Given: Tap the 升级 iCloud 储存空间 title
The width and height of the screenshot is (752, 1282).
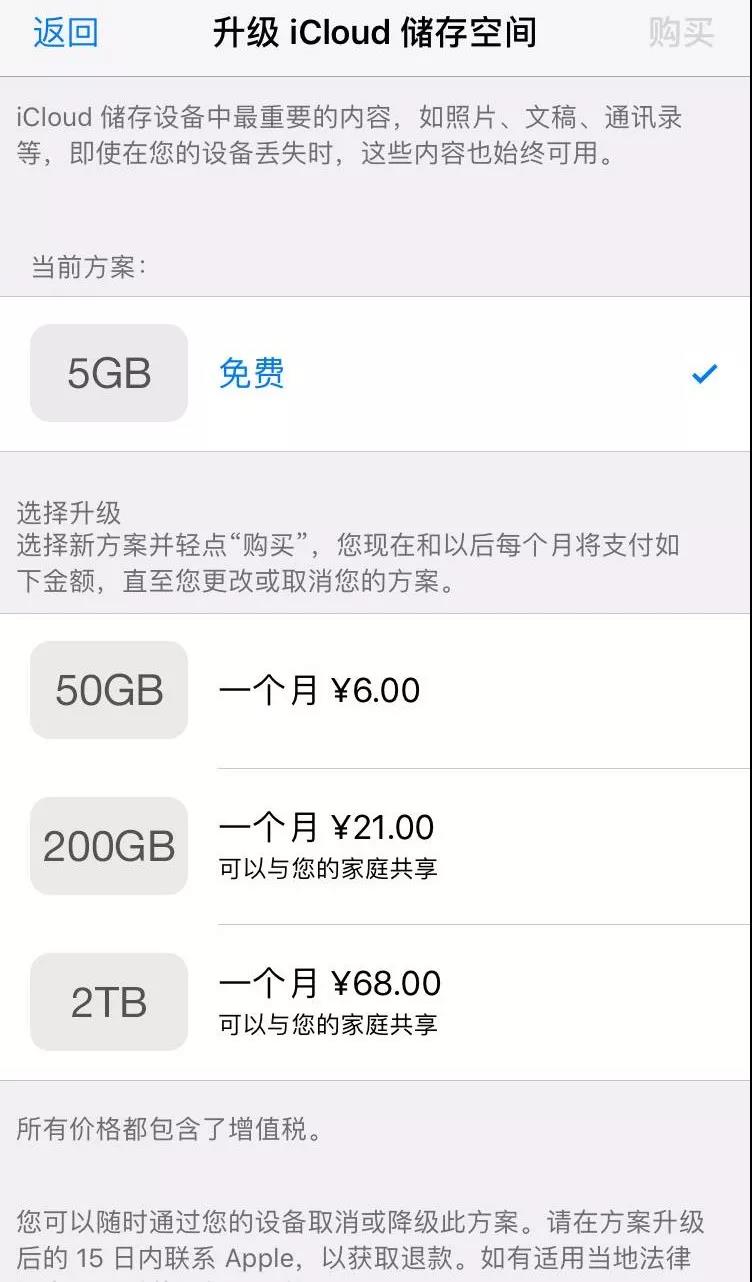Looking at the screenshot, I should [x=376, y=33].
